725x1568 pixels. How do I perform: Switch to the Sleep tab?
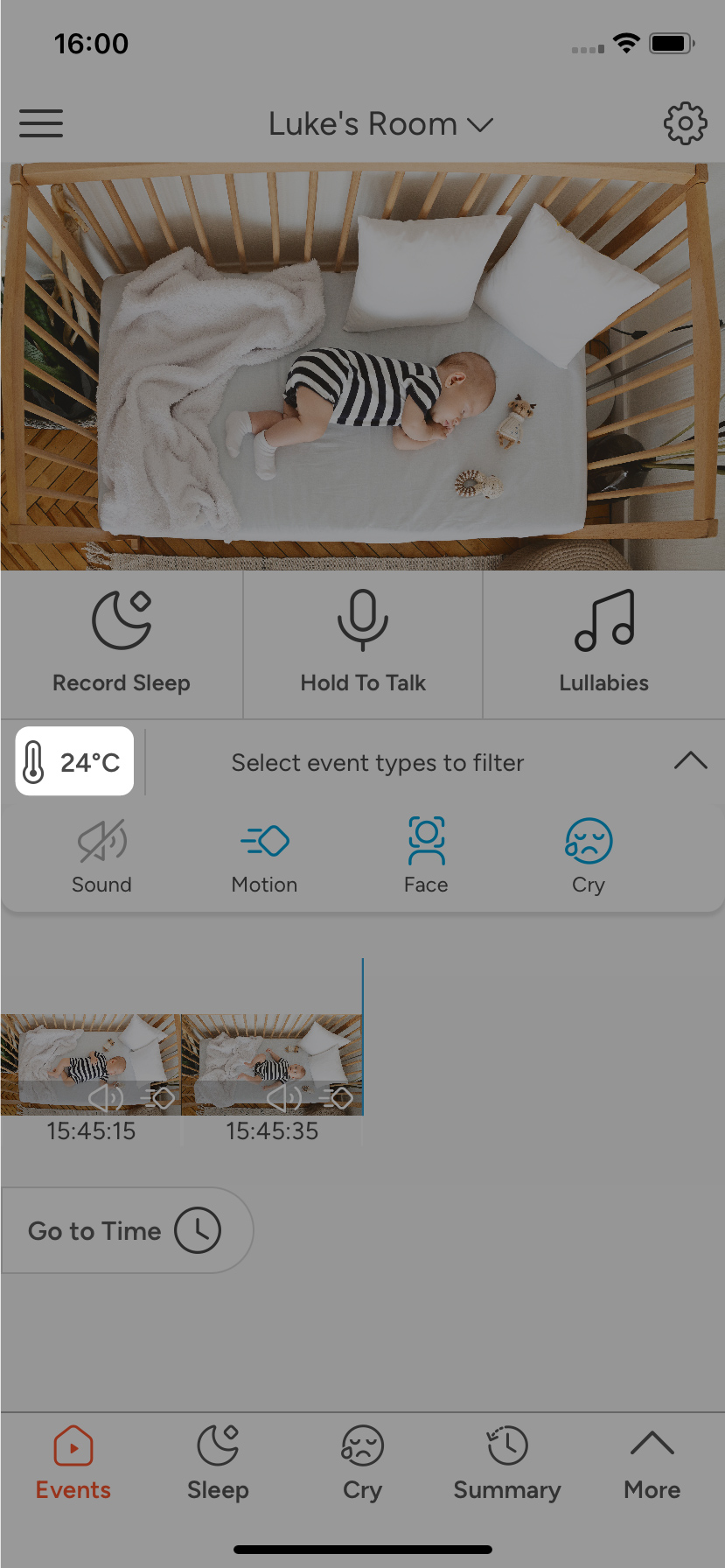(218, 1463)
